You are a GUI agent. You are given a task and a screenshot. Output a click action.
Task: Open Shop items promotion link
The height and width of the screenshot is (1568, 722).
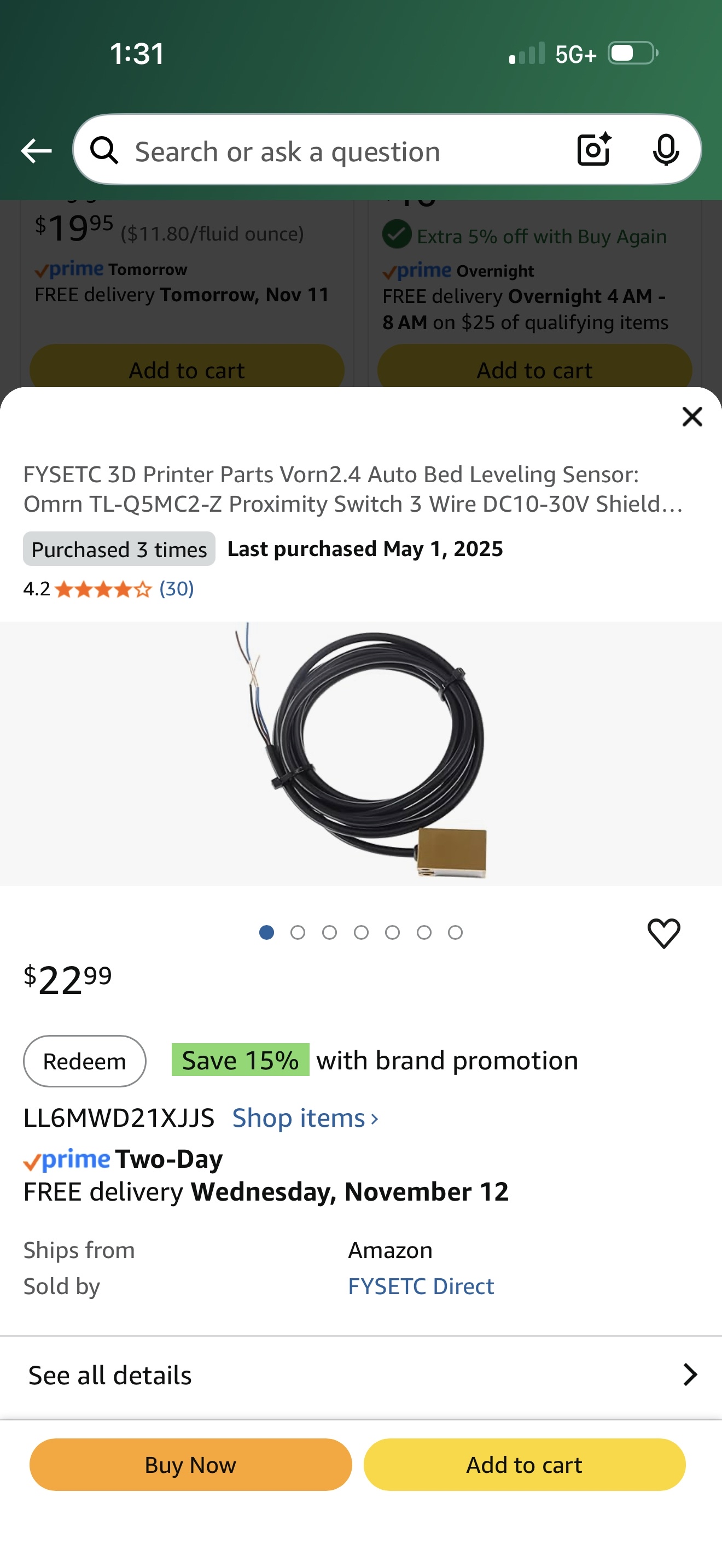[x=305, y=1118]
